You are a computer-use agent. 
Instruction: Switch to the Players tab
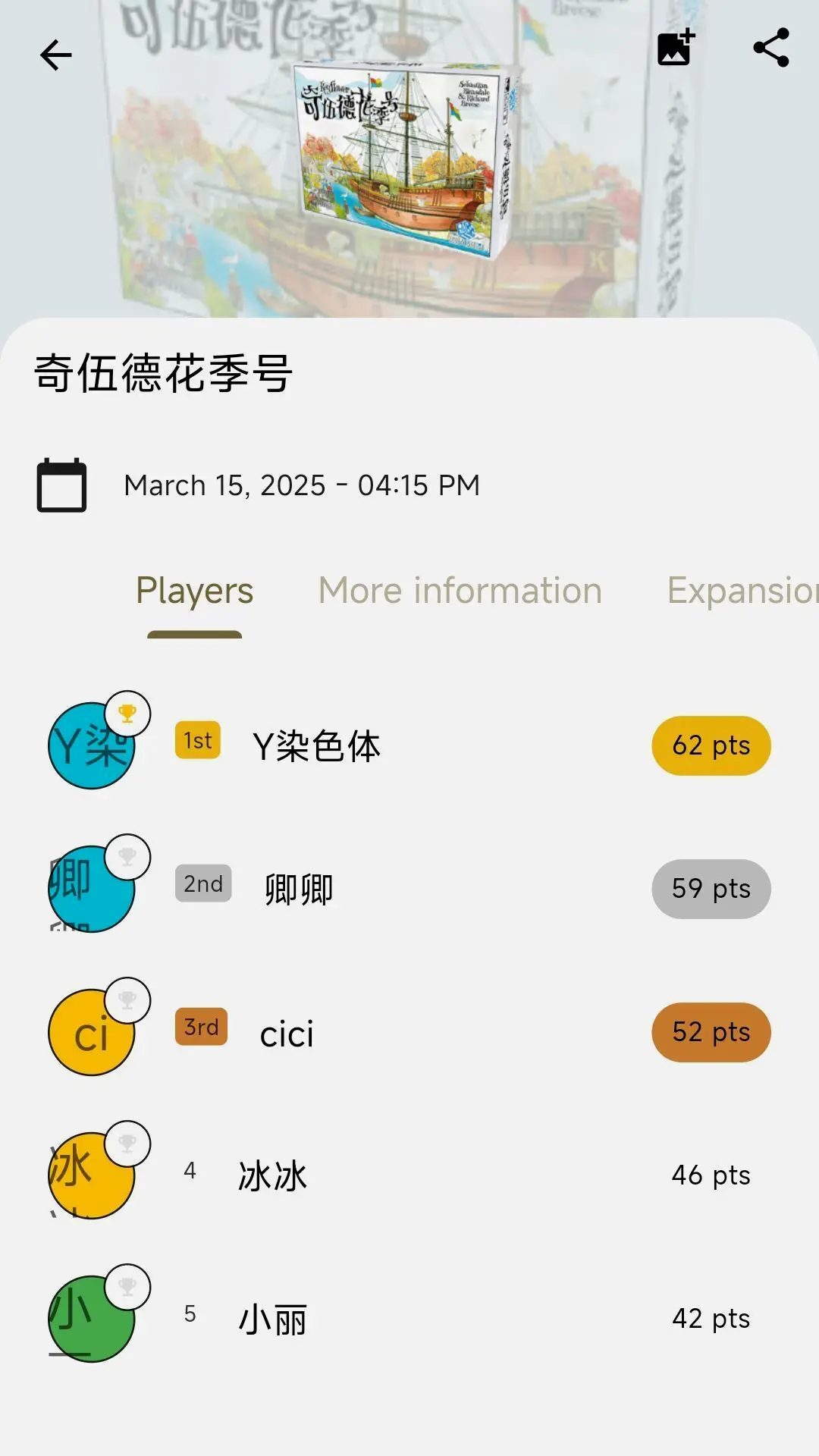click(194, 591)
